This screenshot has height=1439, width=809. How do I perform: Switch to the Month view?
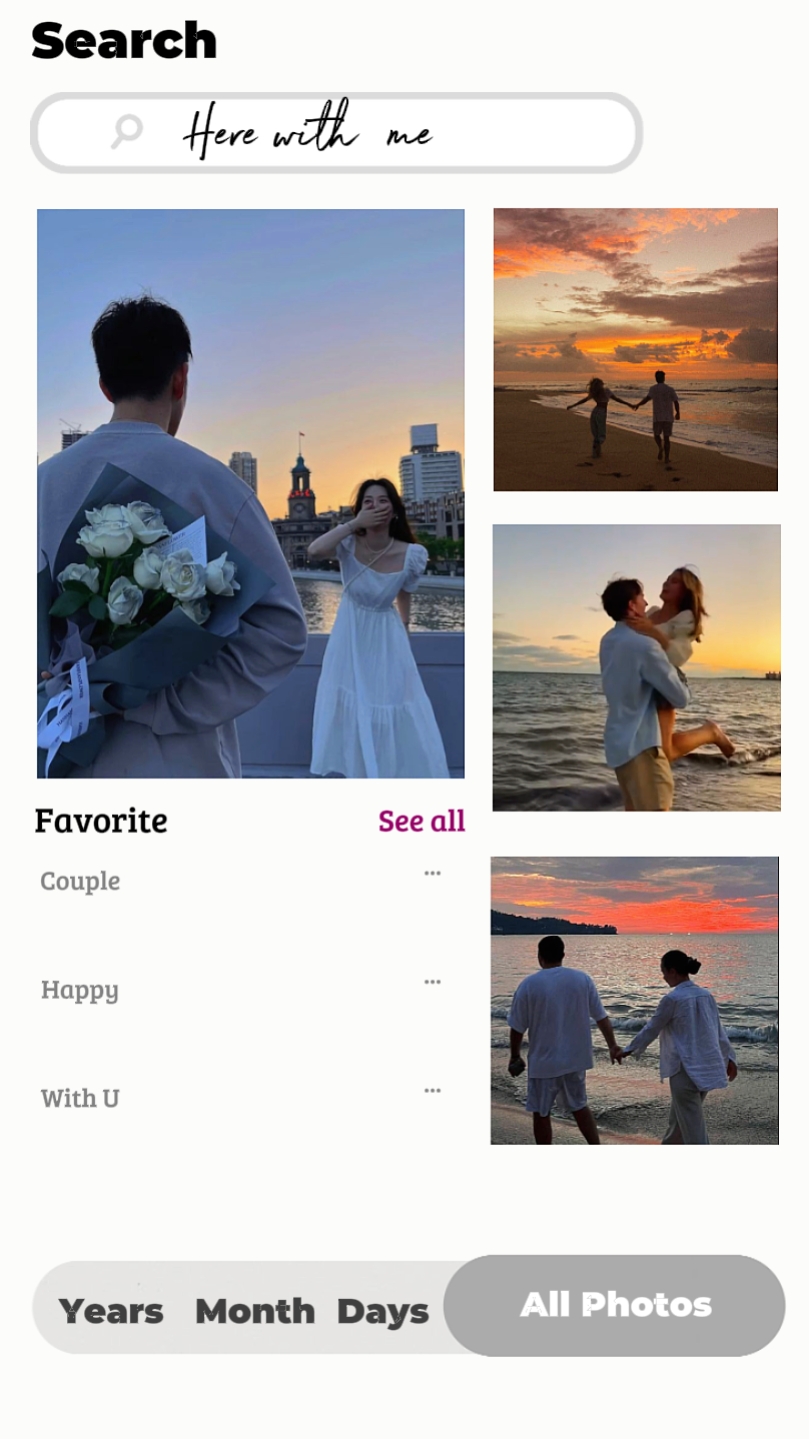tap(255, 1311)
